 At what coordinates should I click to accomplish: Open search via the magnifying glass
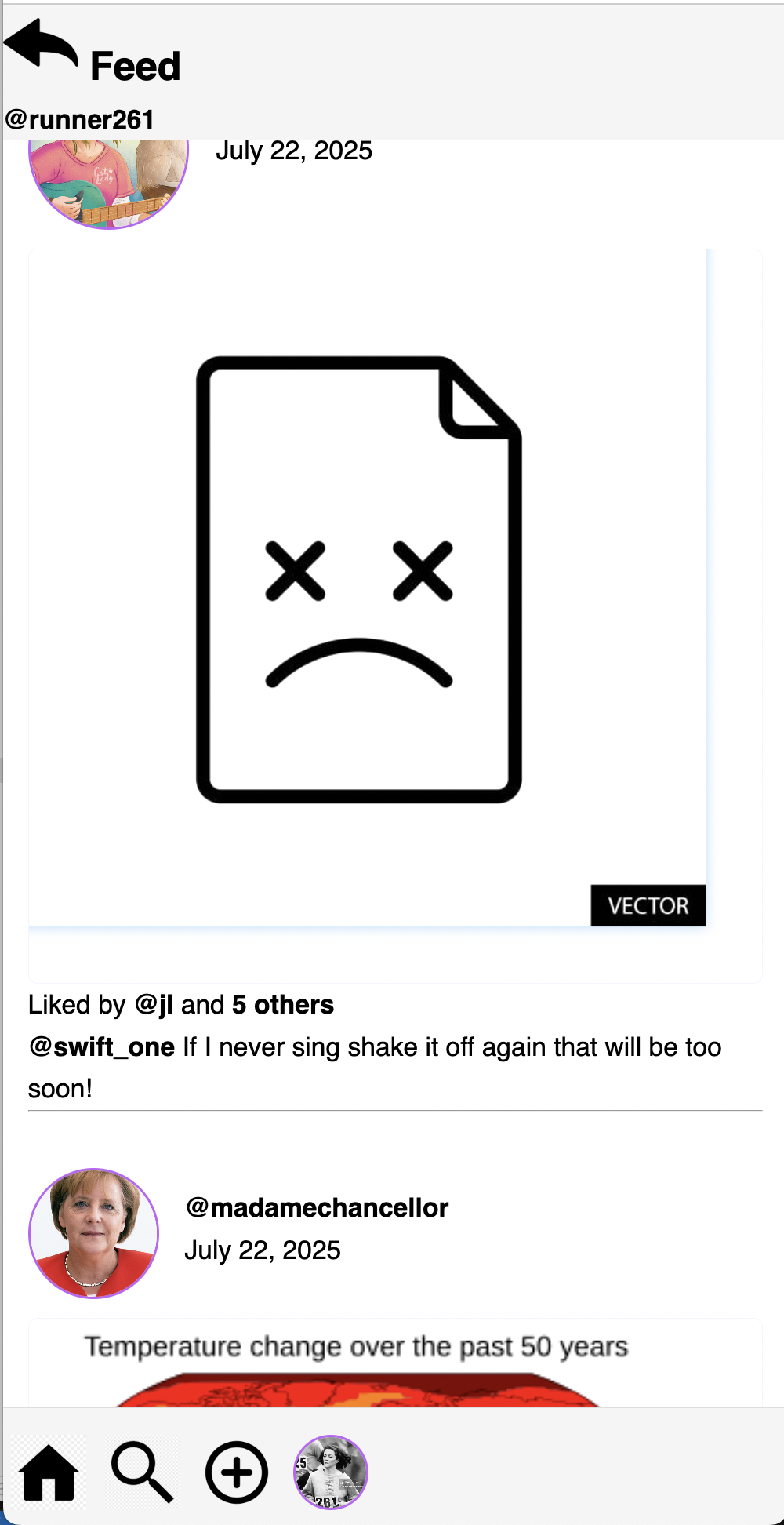[x=142, y=1472]
